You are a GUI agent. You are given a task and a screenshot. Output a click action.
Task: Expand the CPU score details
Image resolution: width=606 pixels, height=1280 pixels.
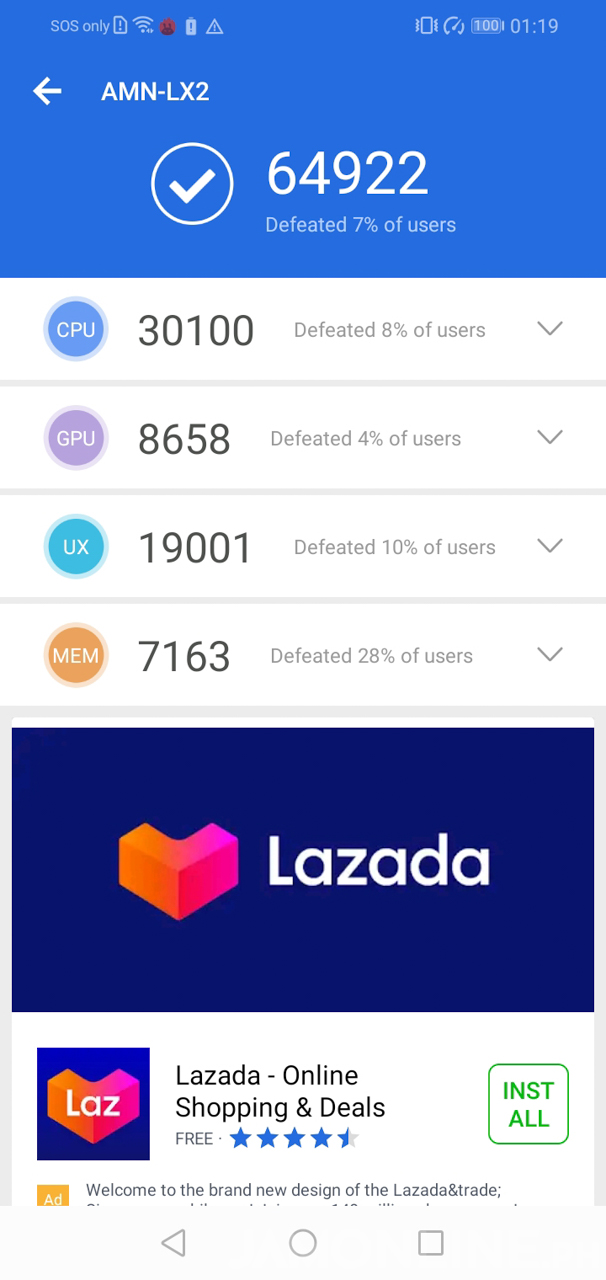point(550,329)
